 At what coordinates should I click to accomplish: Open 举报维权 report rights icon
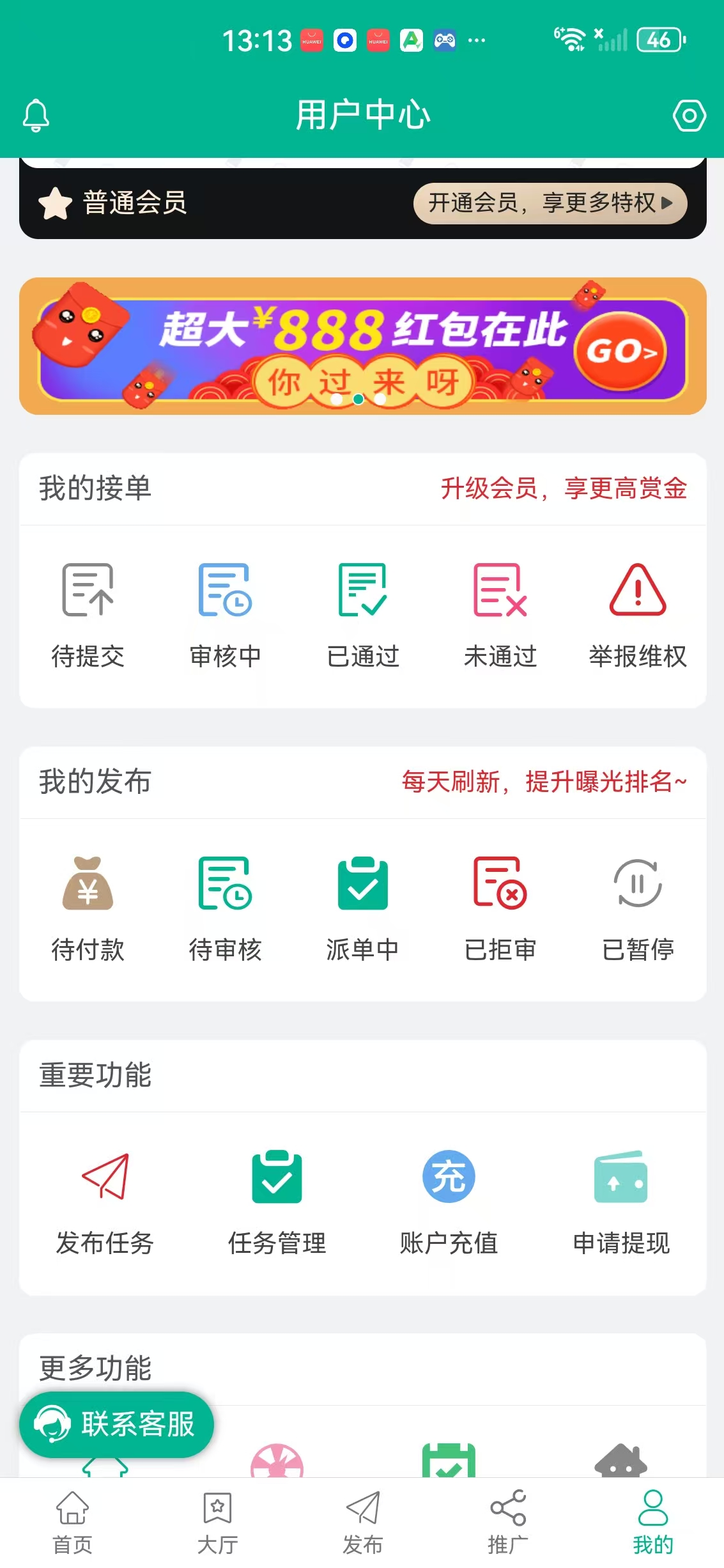click(637, 610)
